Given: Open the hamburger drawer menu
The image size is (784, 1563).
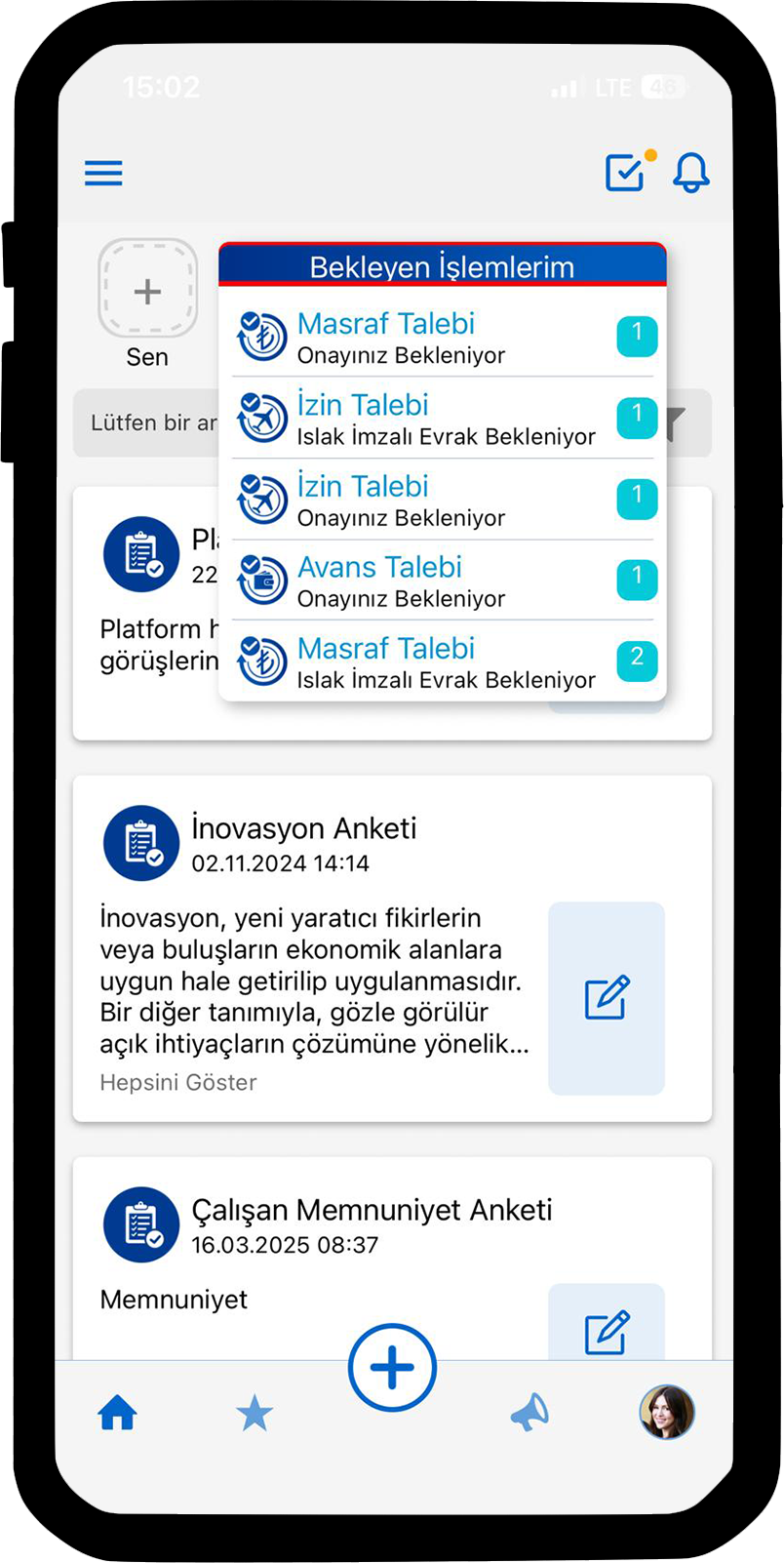Looking at the screenshot, I should [x=103, y=174].
